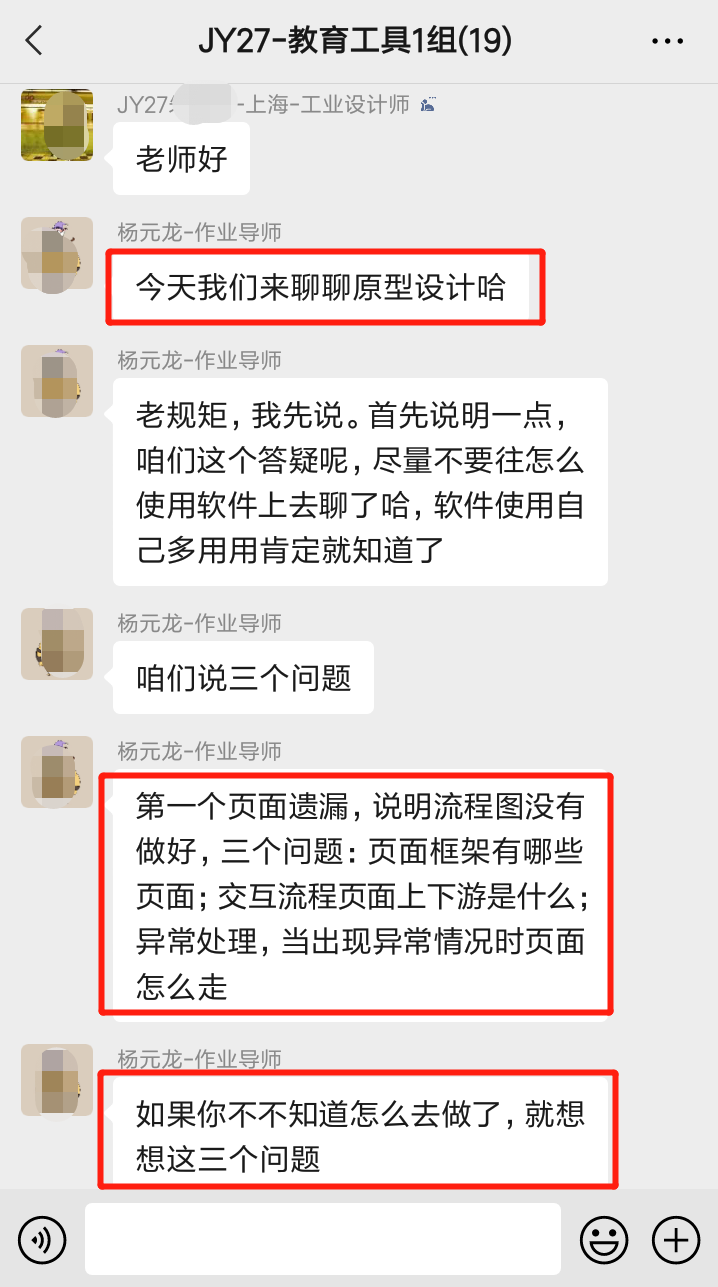718x1287 pixels.
Task: Switch to voice message input
Action: (42, 1241)
